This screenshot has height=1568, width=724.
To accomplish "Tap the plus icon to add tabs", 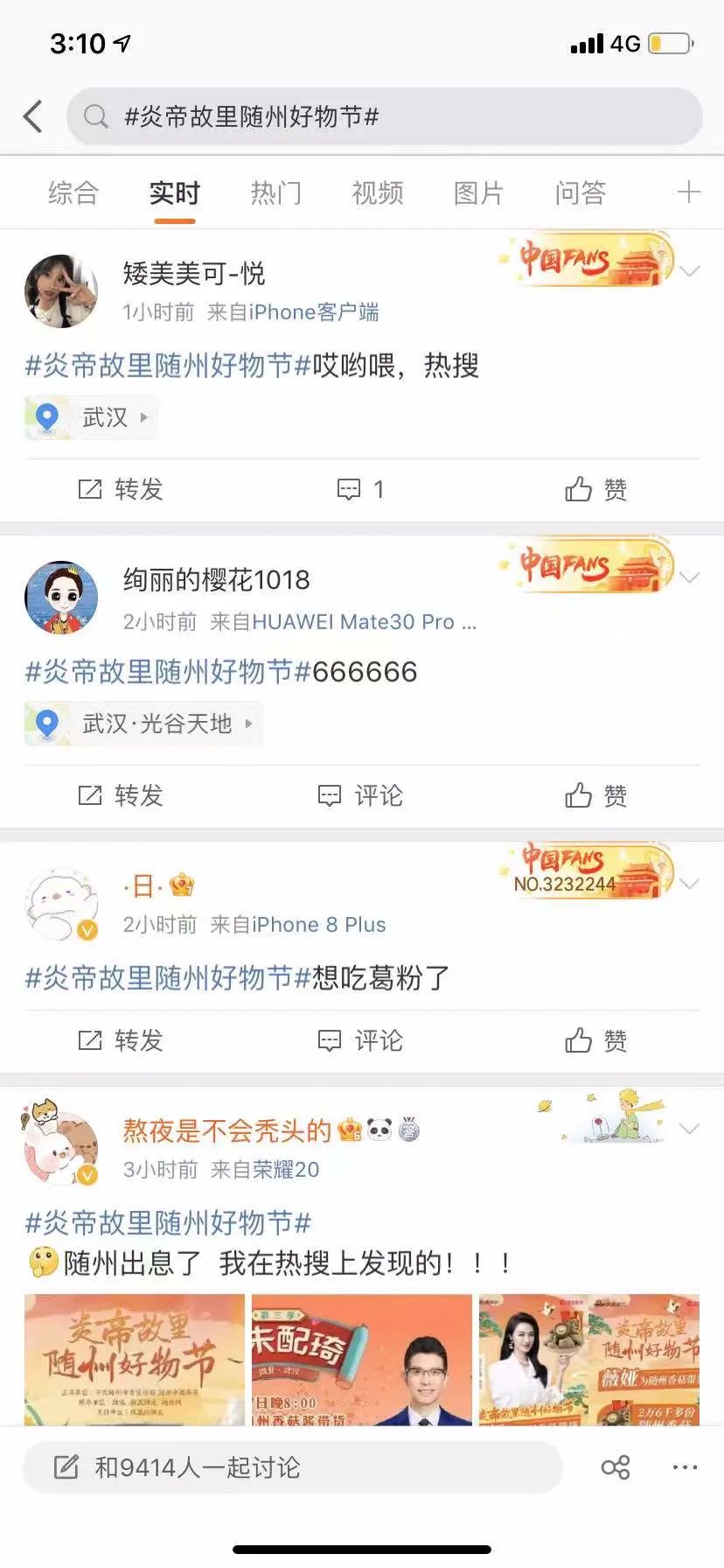I will tap(689, 192).
